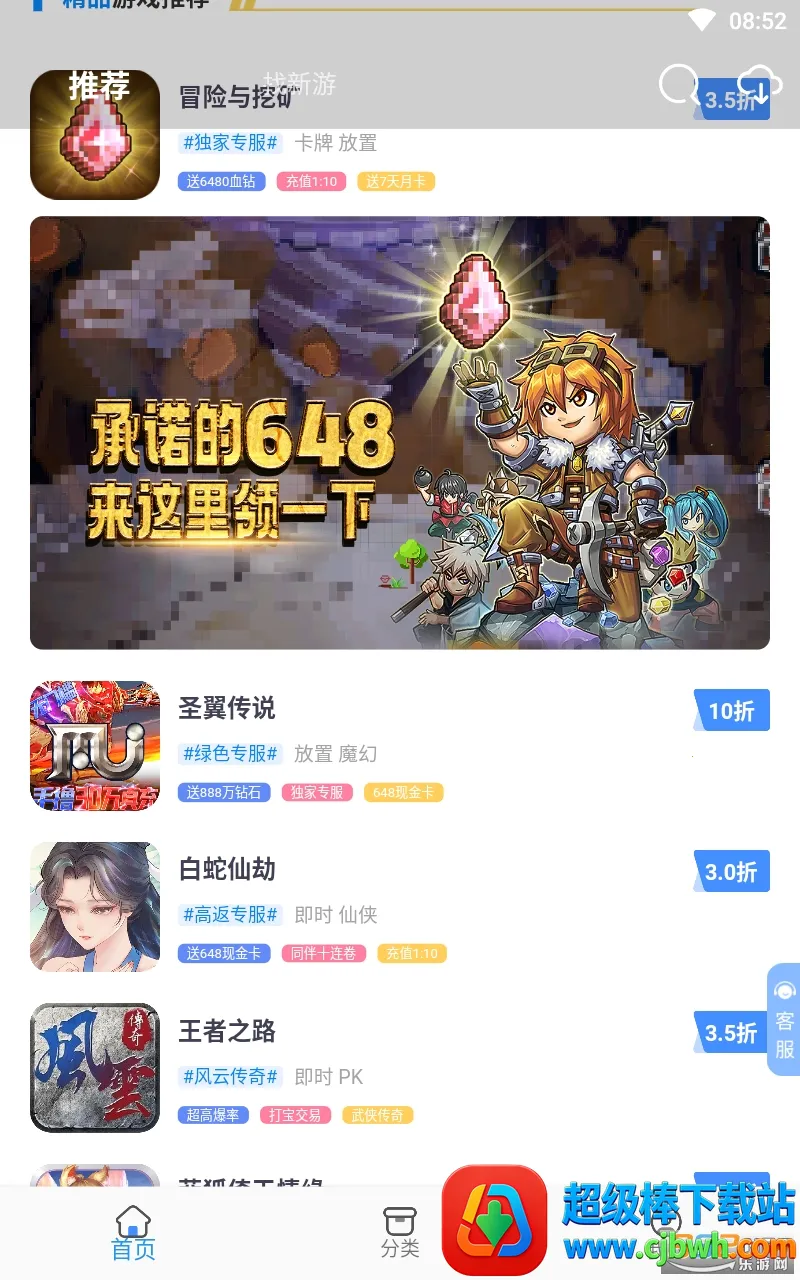Contact 客服 via the floating button
Image resolution: width=800 pixels, height=1280 pixels.
click(x=784, y=1020)
